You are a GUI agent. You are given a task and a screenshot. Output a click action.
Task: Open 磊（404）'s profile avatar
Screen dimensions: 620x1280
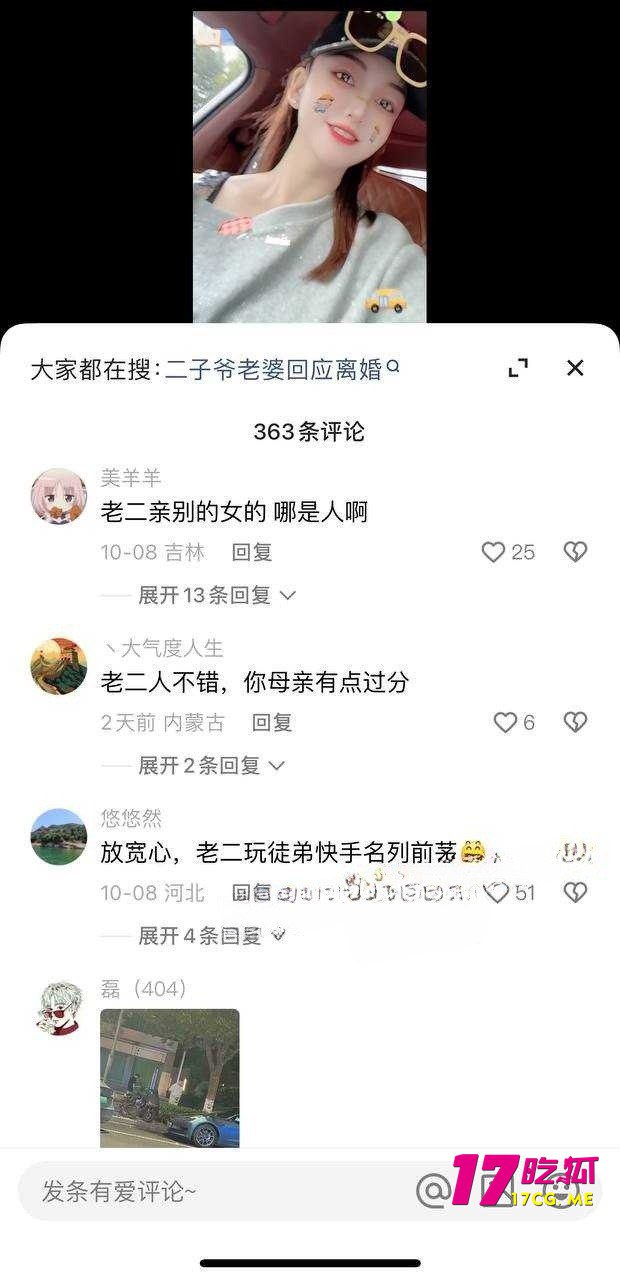[58, 1008]
